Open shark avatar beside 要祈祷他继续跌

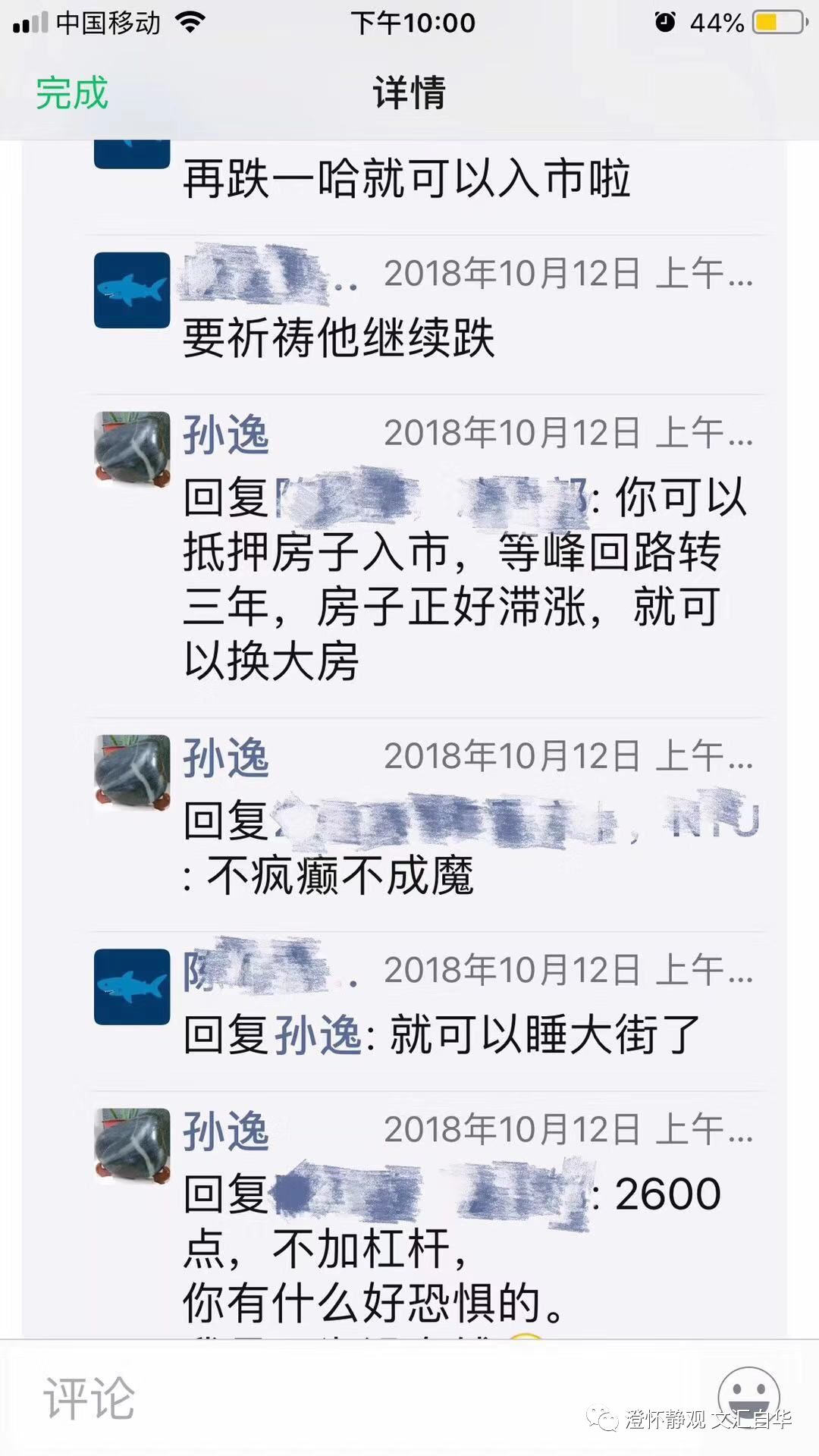tap(132, 290)
